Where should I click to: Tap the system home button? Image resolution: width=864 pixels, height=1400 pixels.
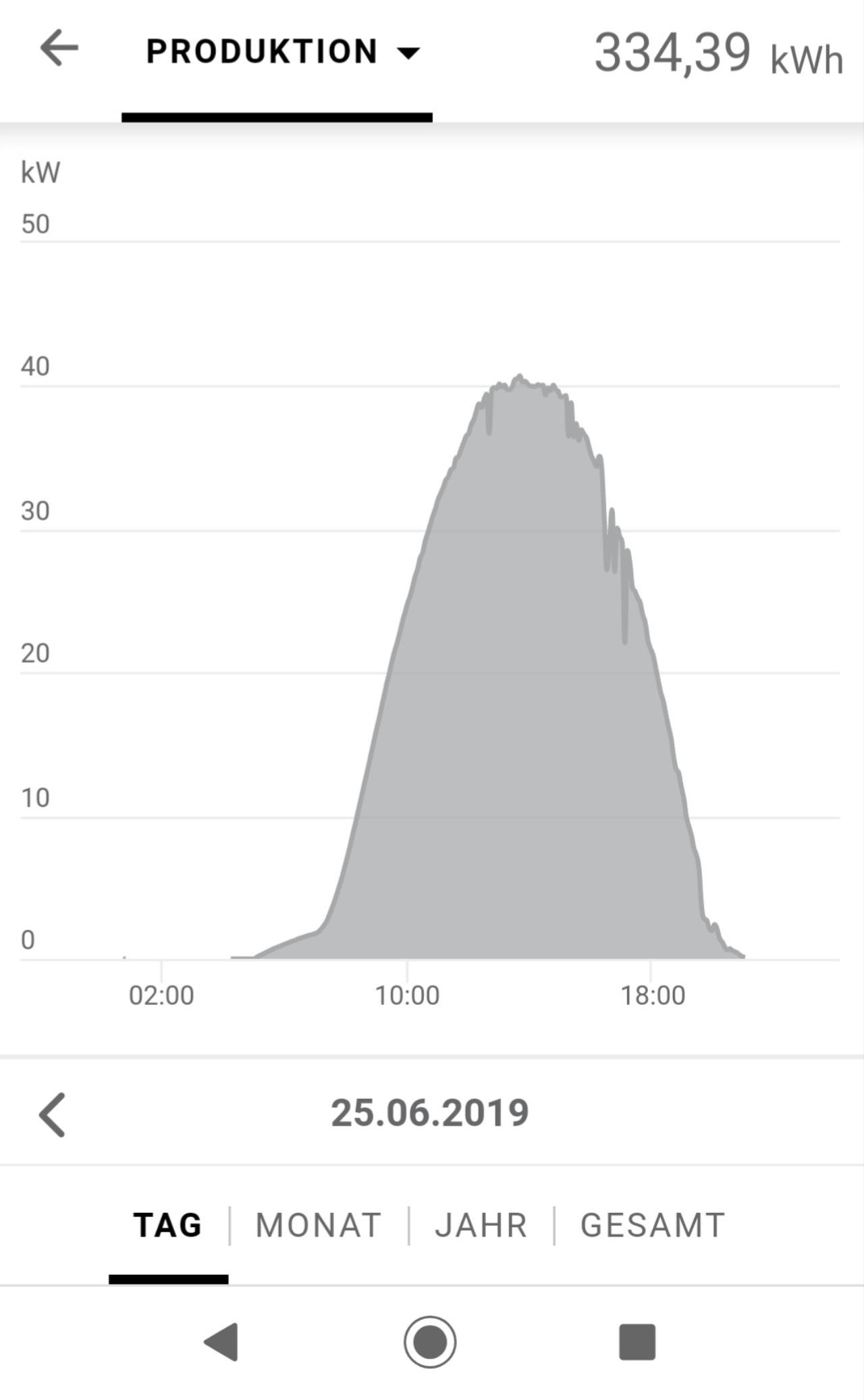430,1342
